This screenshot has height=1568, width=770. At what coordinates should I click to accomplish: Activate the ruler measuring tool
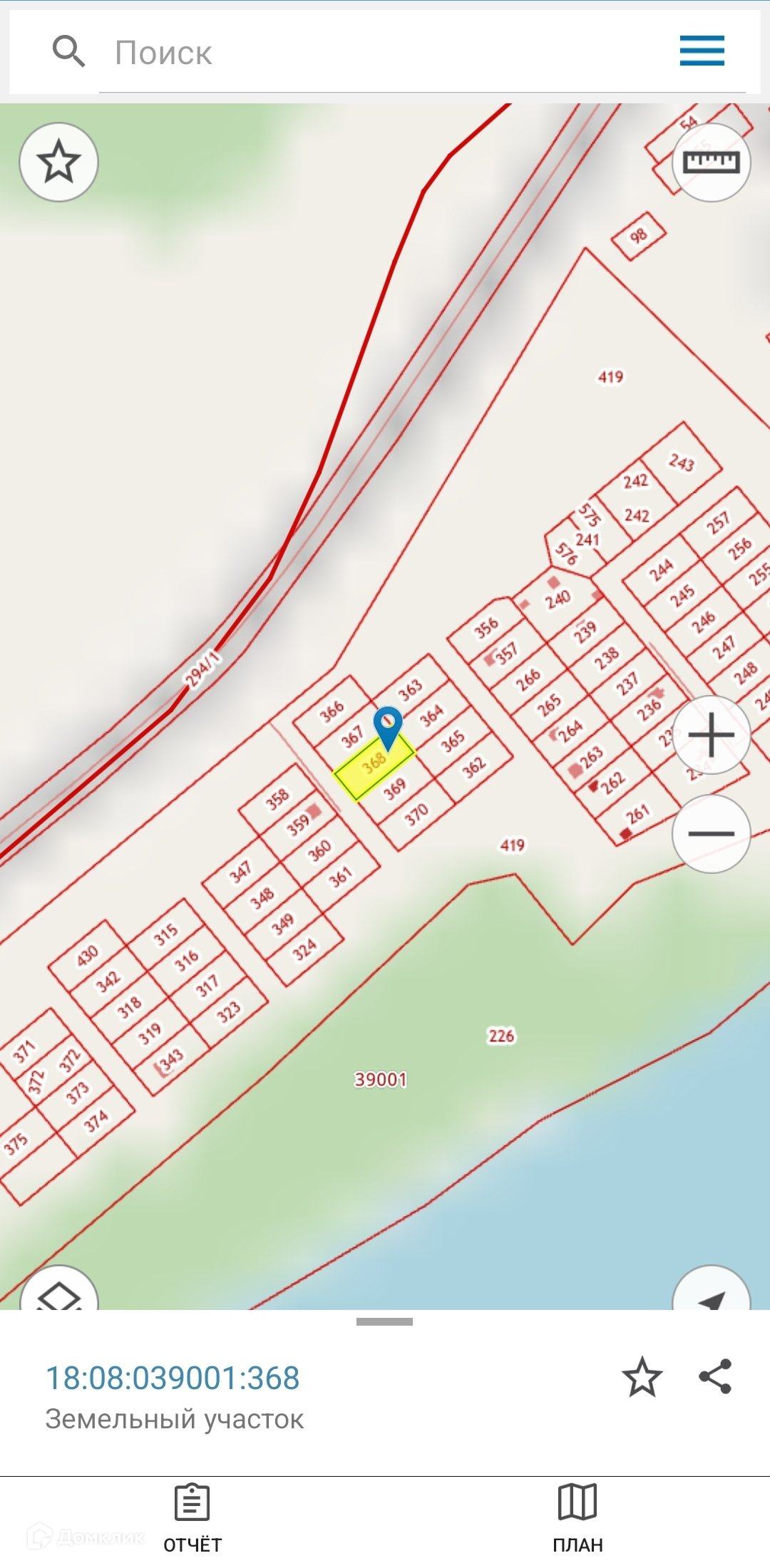(711, 163)
